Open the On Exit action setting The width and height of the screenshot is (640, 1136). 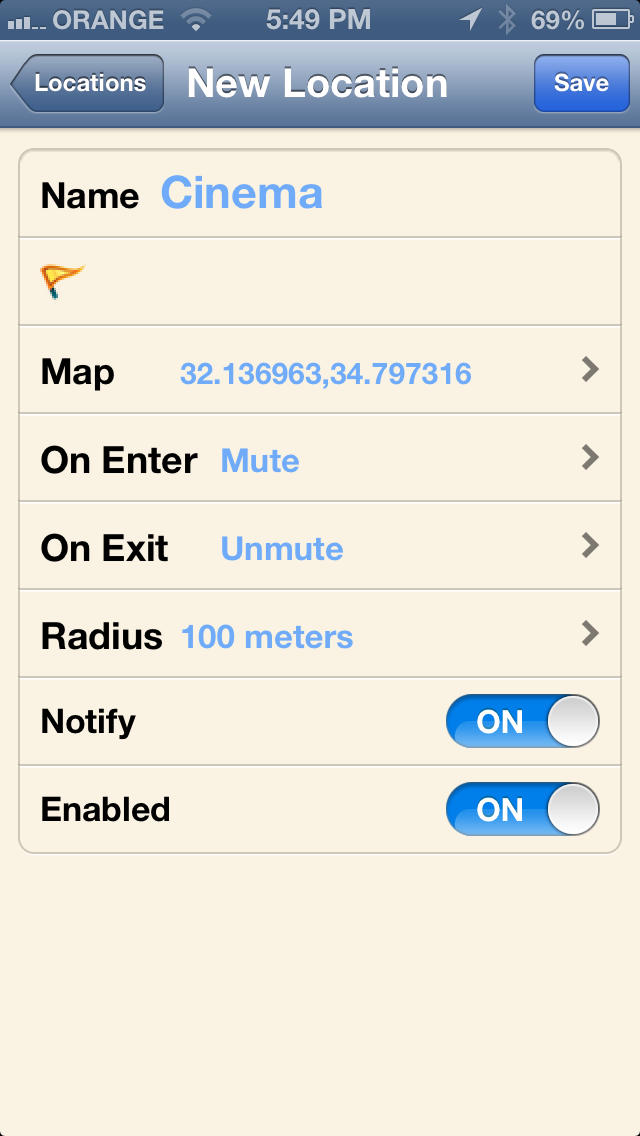320,546
